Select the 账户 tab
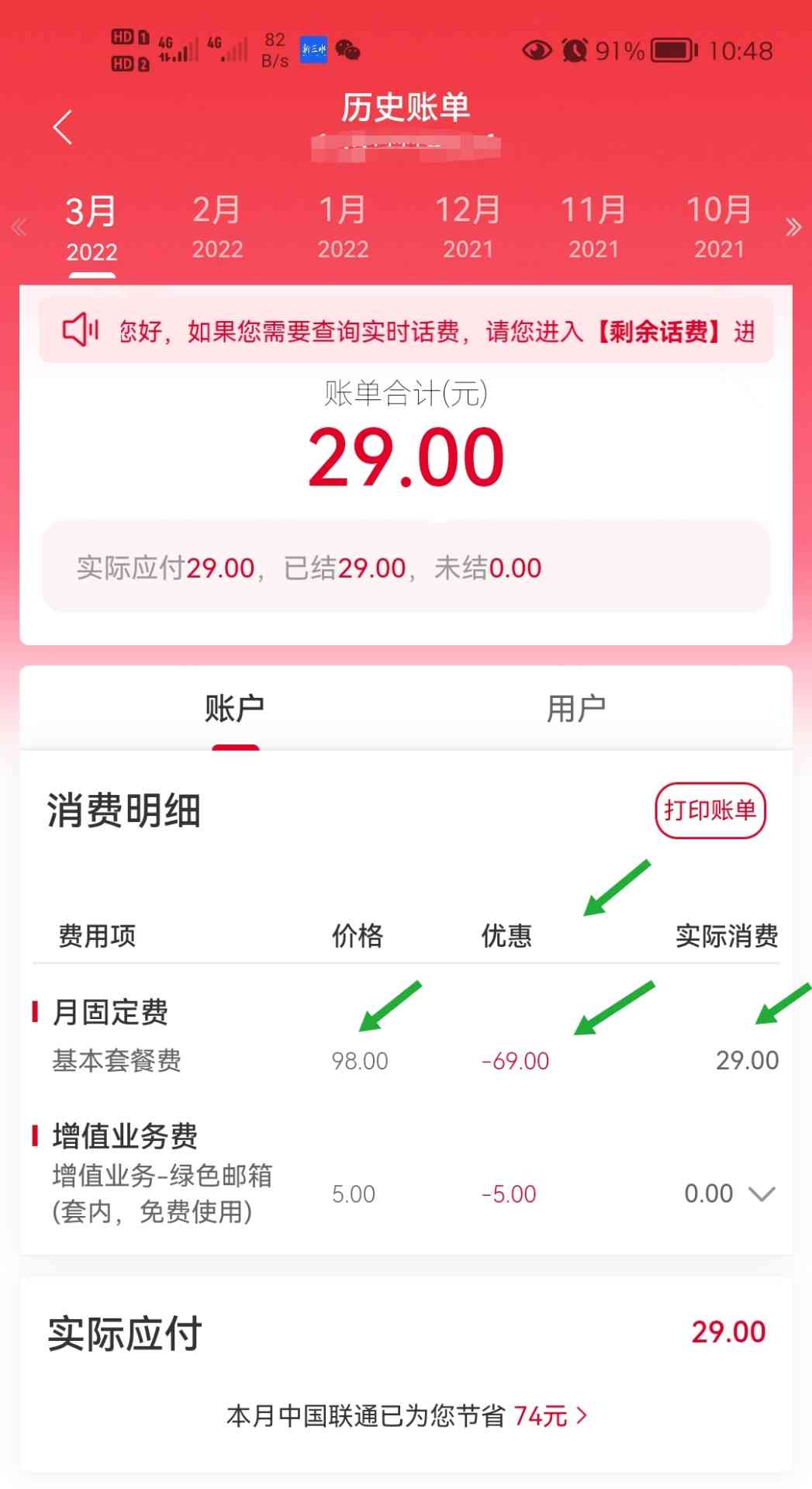Image resolution: width=812 pixels, height=1489 pixels. (234, 708)
